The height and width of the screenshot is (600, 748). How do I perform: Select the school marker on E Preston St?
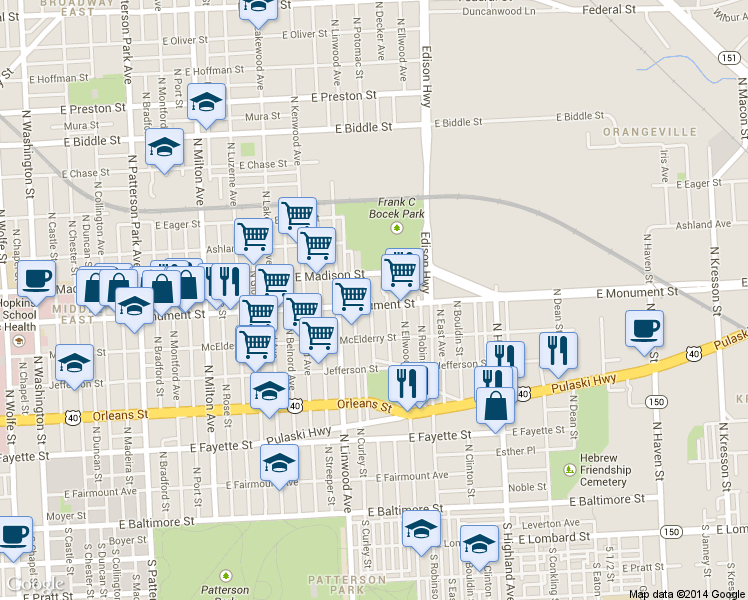(x=207, y=102)
